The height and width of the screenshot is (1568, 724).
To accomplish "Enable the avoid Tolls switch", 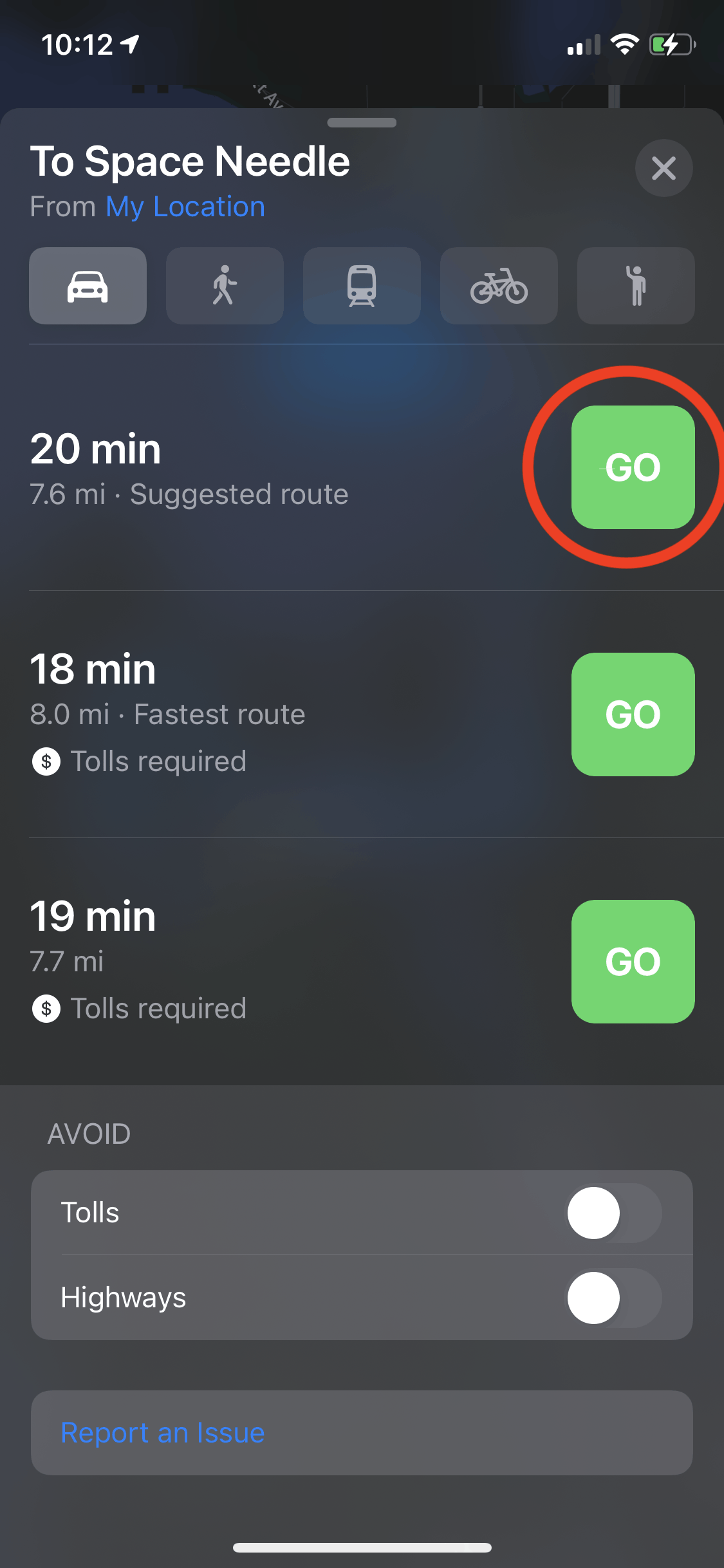I will (613, 1213).
